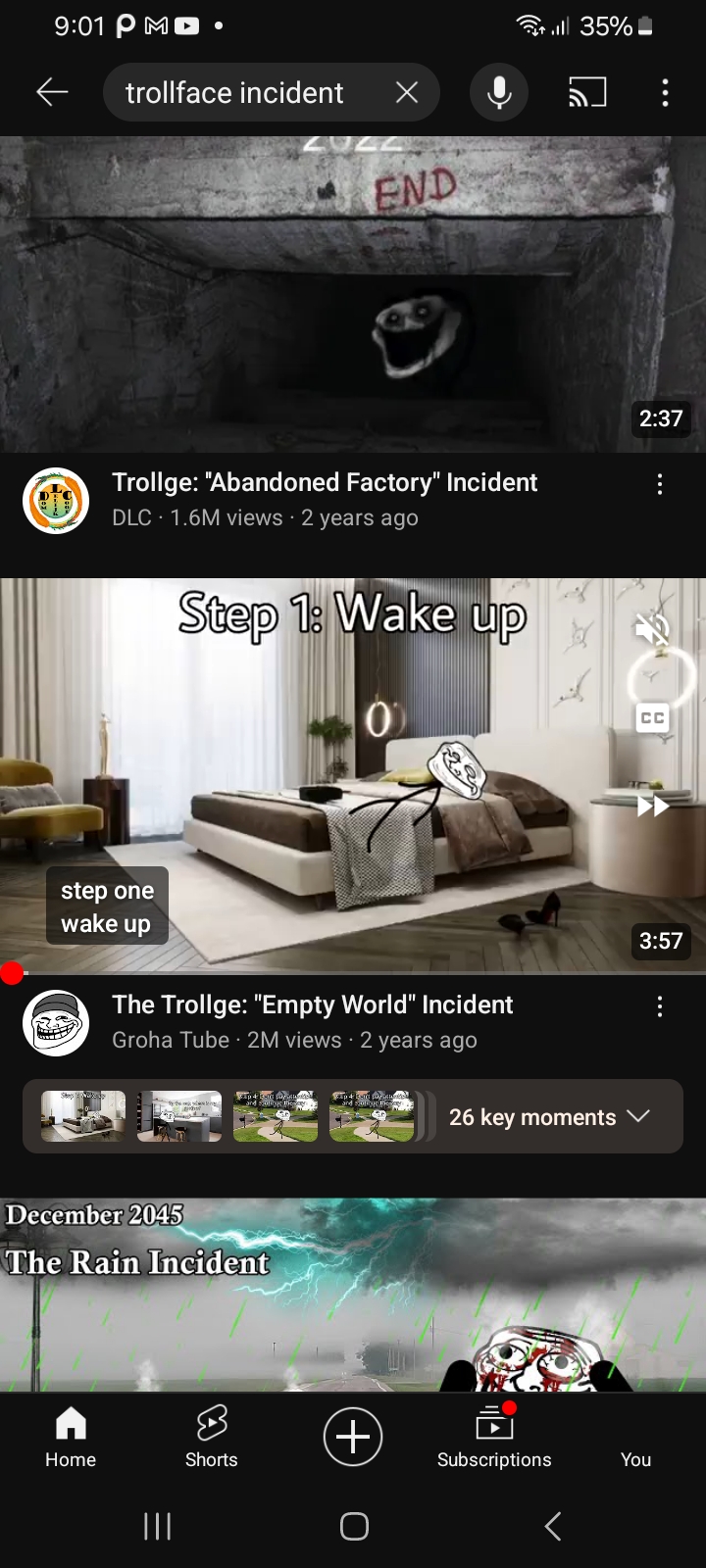The image size is (706, 1568).
Task: Expand the 26 key moments
Action: point(549,1117)
